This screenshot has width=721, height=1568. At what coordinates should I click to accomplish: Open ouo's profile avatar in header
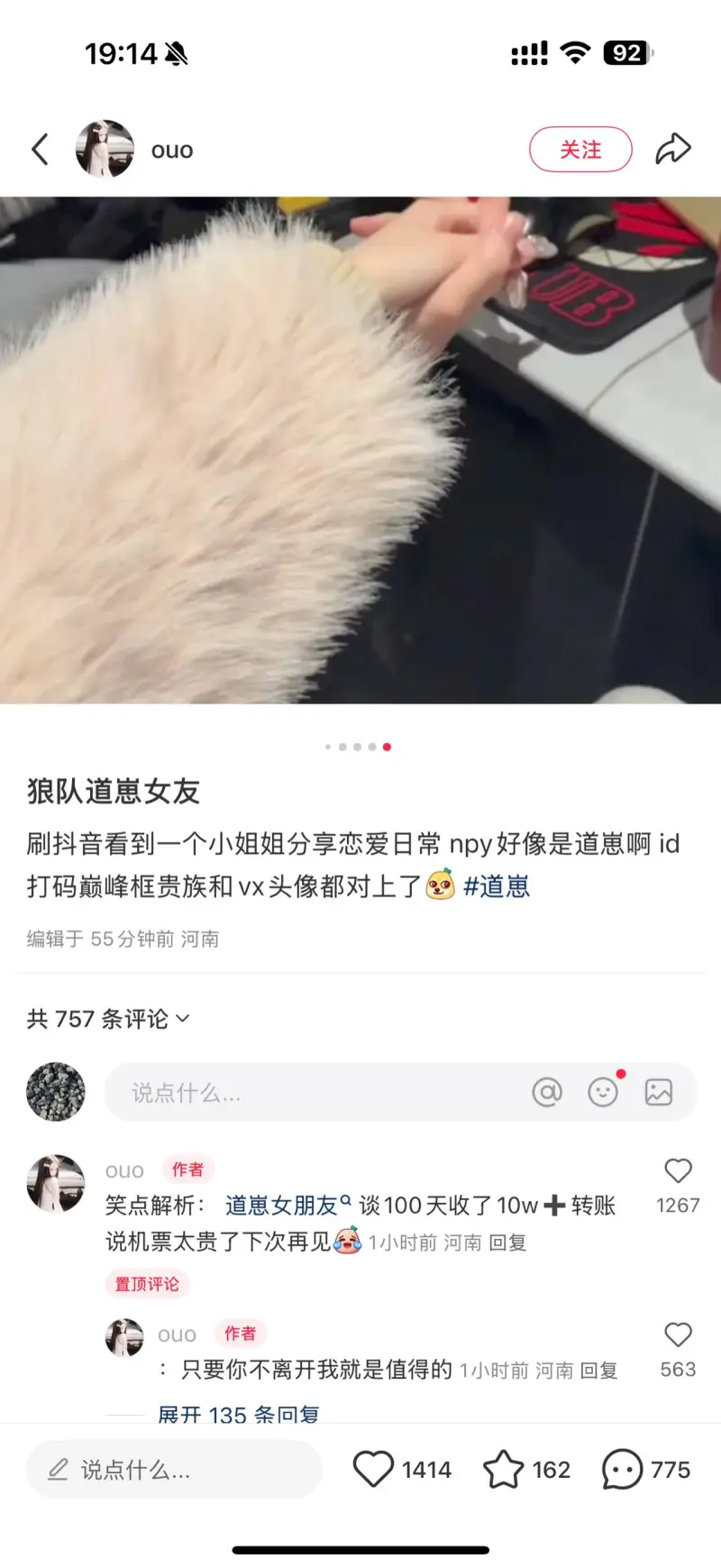click(x=105, y=150)
